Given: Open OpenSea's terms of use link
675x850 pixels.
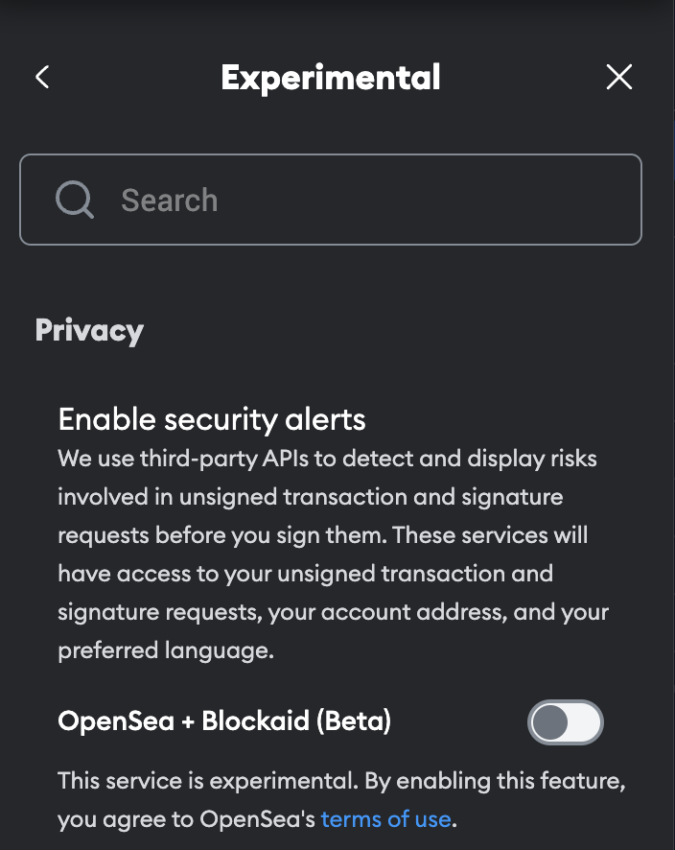Looking at the screenshot, I should pos(386,819).
